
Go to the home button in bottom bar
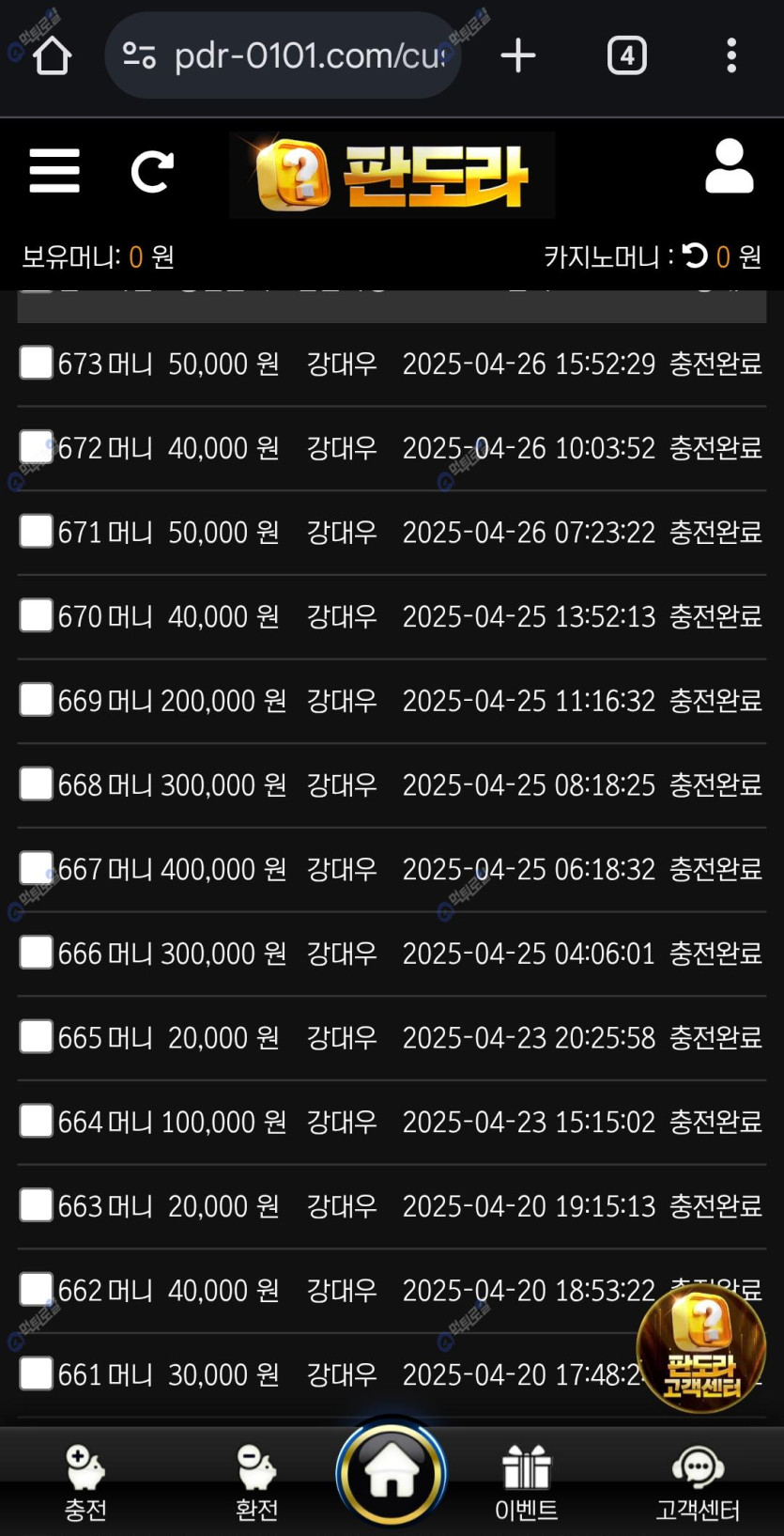pyautogui.click(x=392, y=1473)
